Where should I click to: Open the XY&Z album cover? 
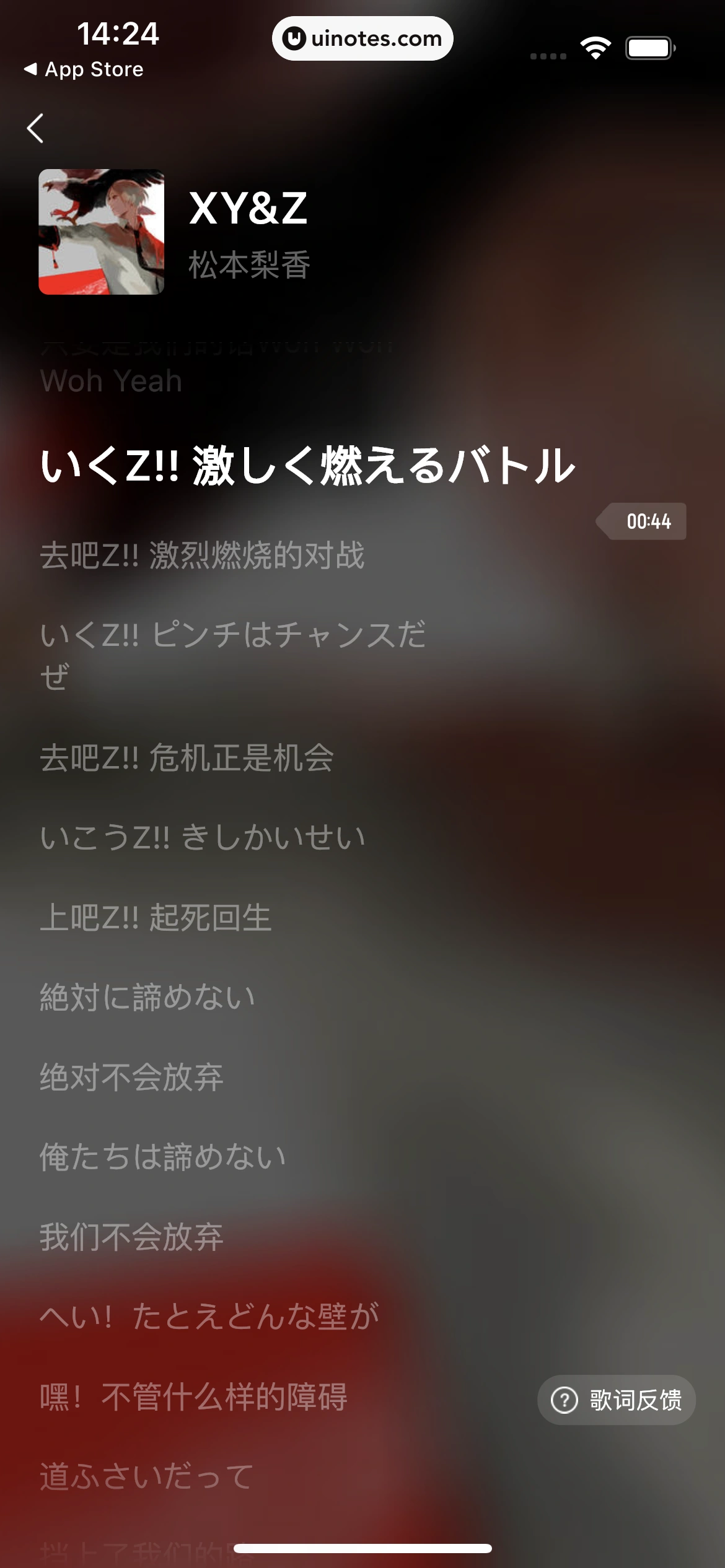[x=102, y=232]
